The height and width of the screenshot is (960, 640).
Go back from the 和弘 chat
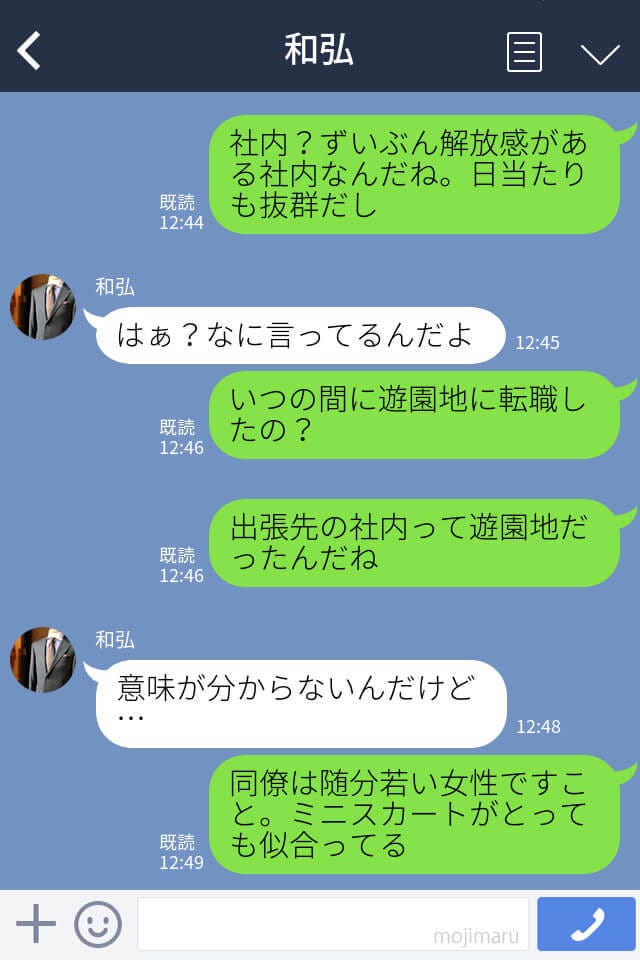click(29, 51)
